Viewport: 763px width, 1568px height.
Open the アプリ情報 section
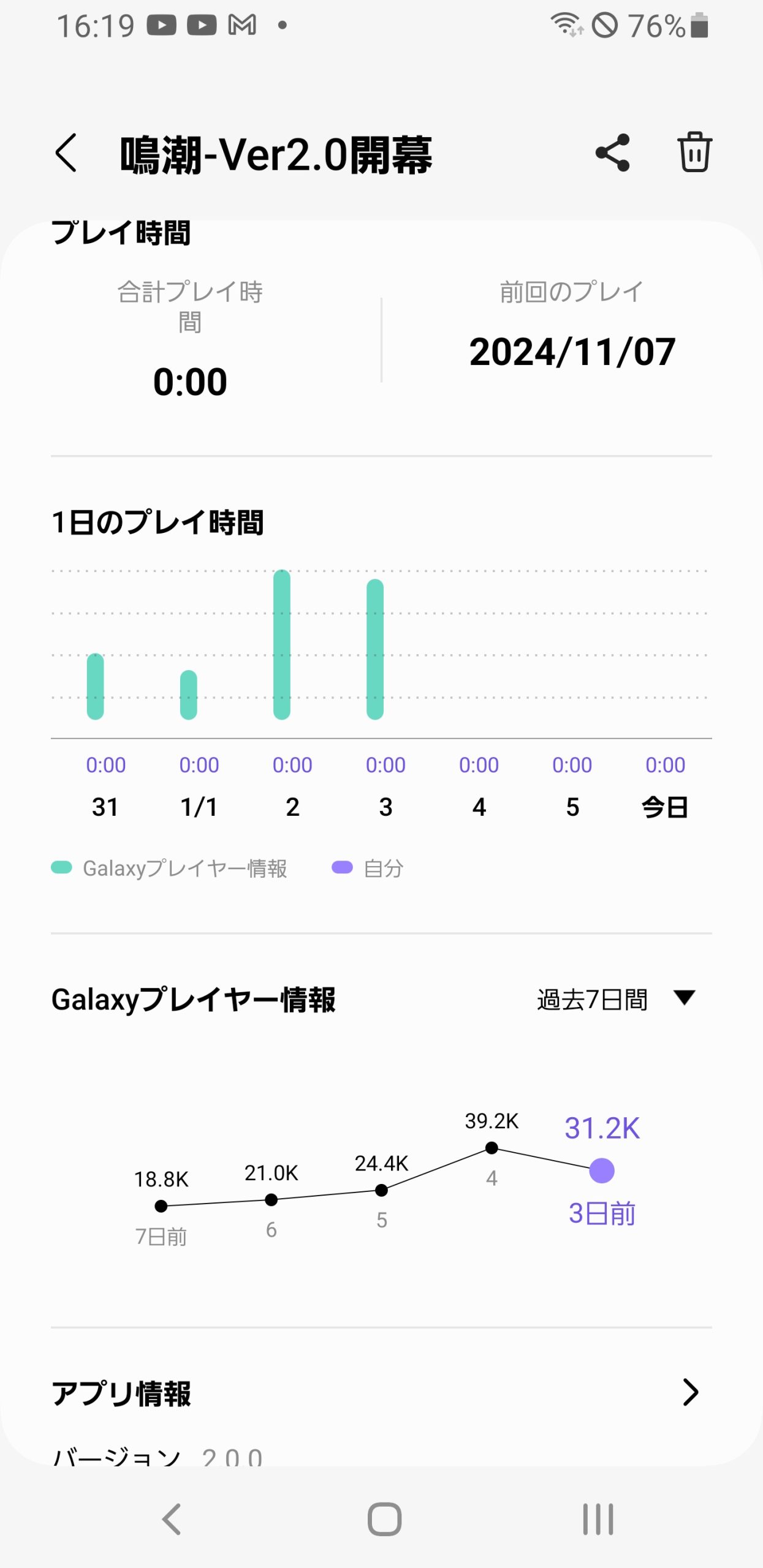pyautogui.click(x=381, y=1392)
